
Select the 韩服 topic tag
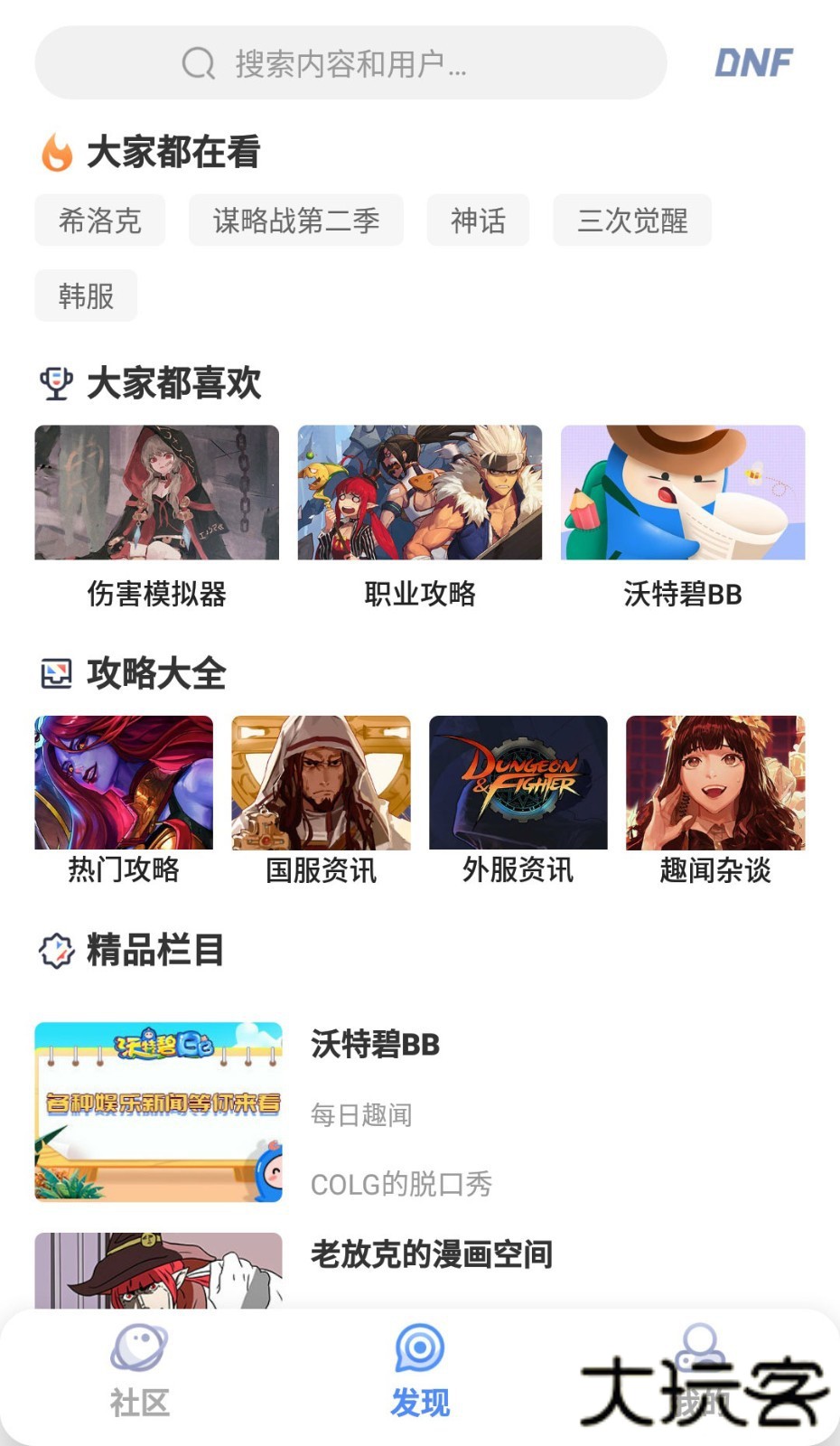pyautogui.click(x=85, y=296)
